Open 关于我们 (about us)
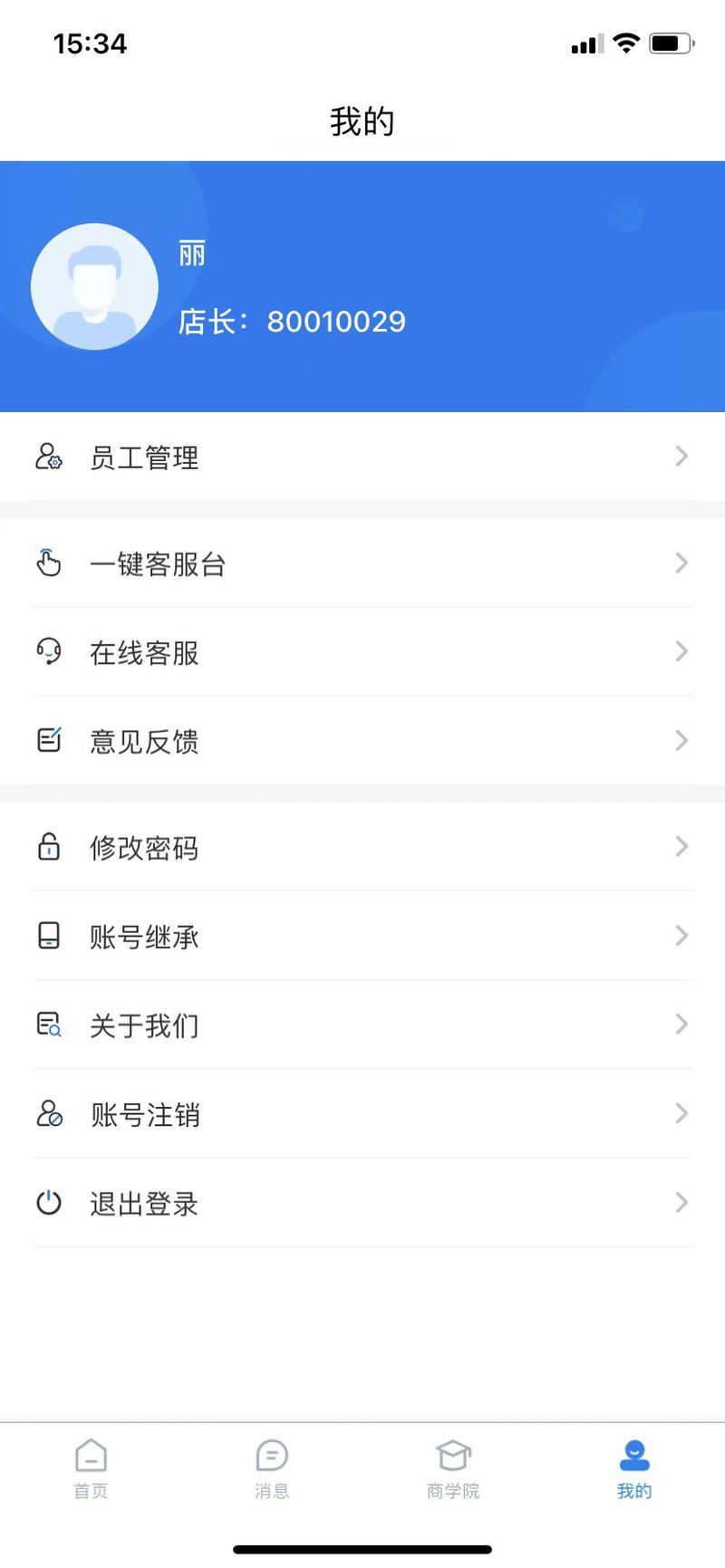 [362, 1024]
